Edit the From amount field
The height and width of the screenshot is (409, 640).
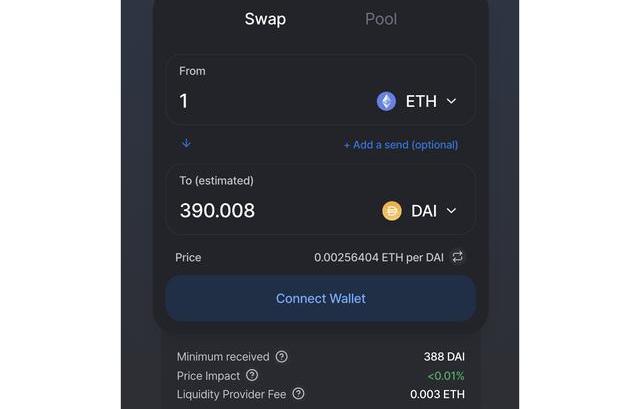tap(260, 101)
